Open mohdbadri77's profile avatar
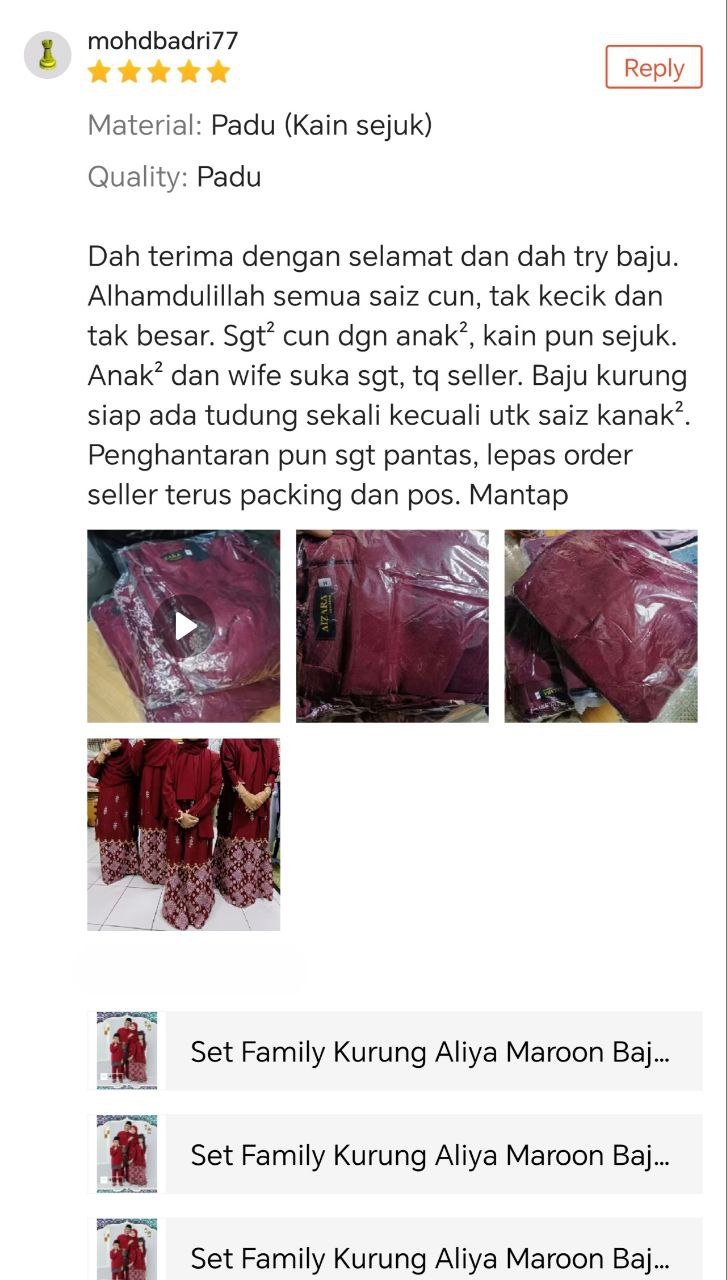The width and height of the screenshot is (727, 1280). coord(47,55)
